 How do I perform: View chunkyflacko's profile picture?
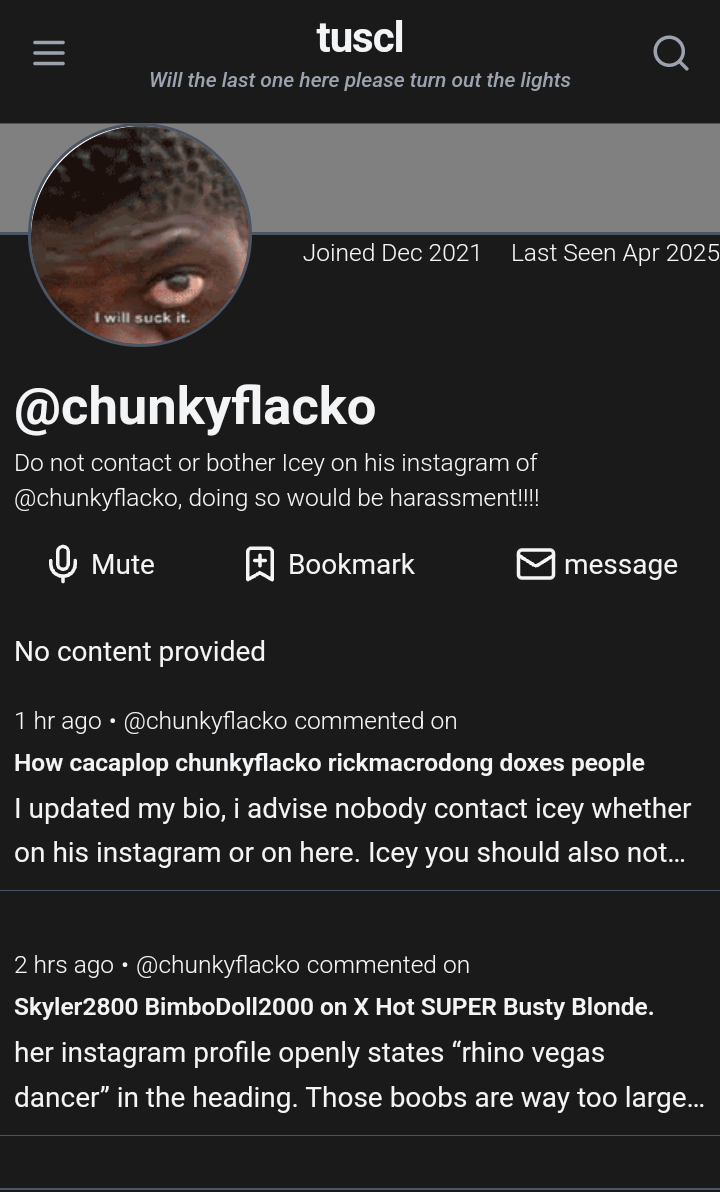(140, 236)
